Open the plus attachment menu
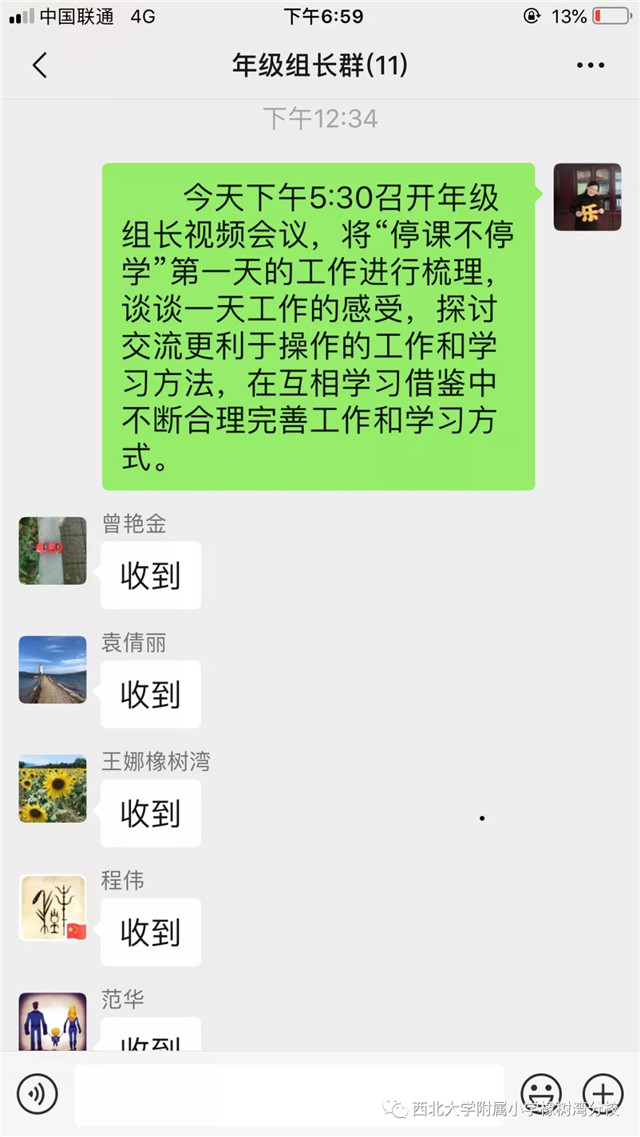The image size is (640, 1137). (603, 1093)
